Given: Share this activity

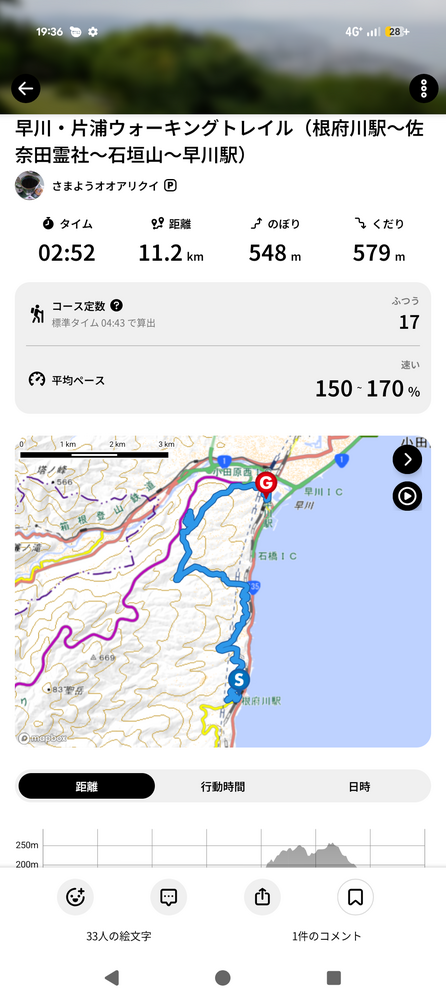Looking at the screenshot, I should tap(262, 897).
